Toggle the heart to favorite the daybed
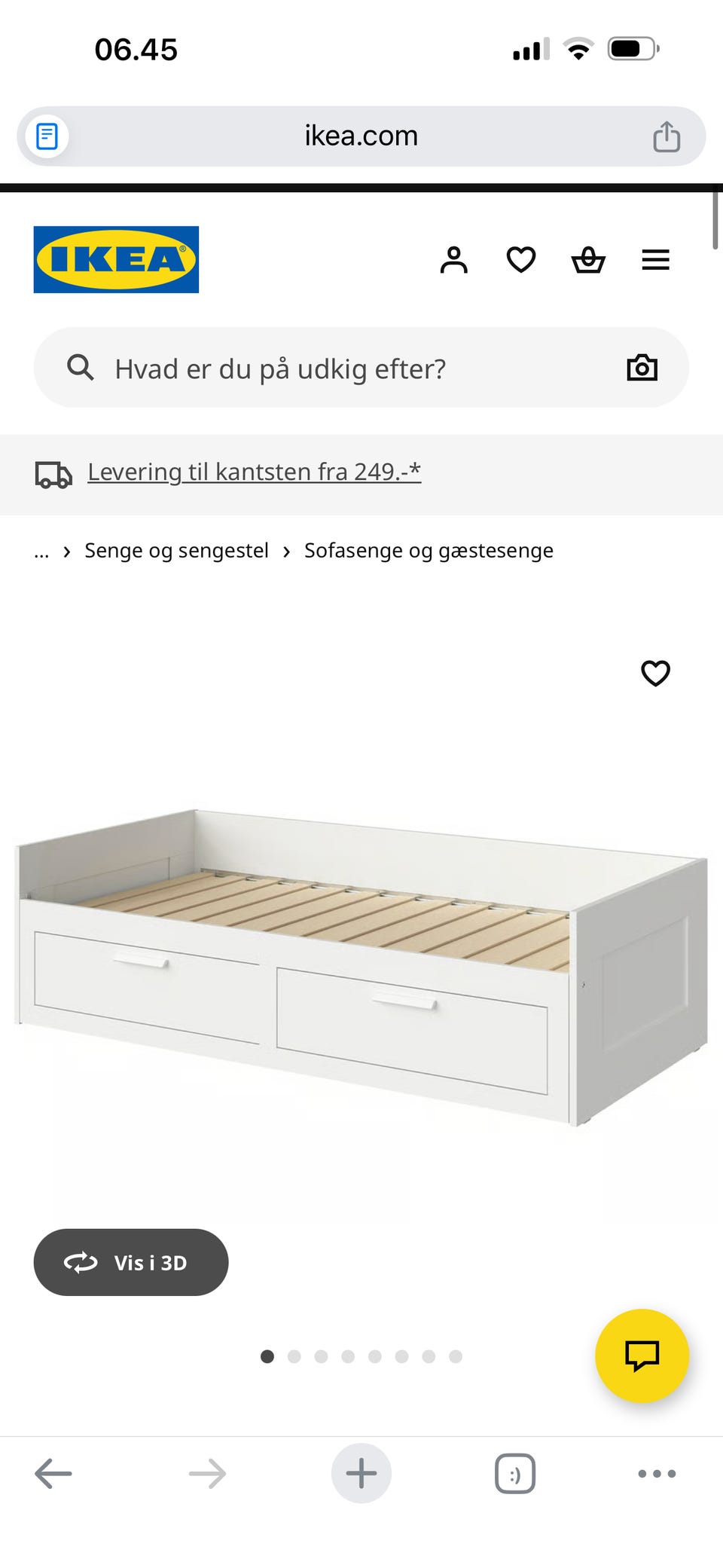The height and width of the screenshot is (1568, 723). [654, 674]
